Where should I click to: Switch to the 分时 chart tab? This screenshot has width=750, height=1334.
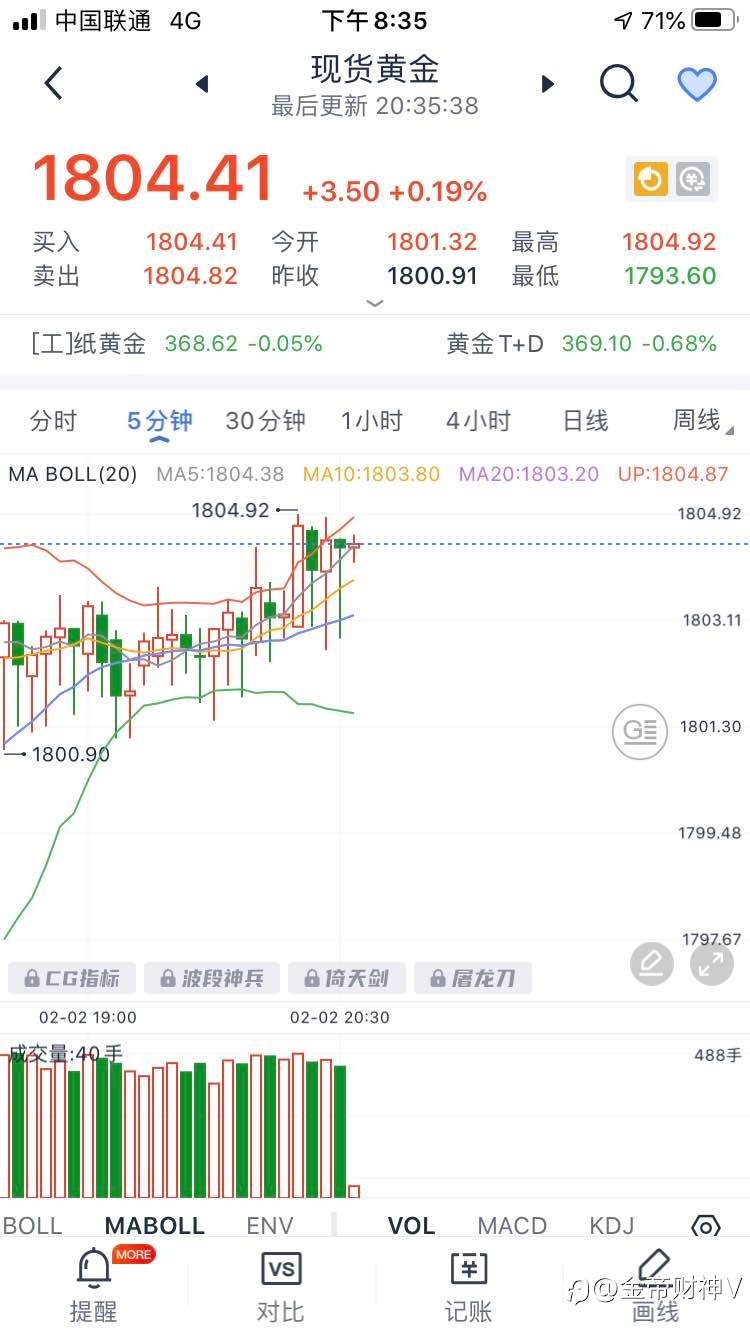click(53, 421)
